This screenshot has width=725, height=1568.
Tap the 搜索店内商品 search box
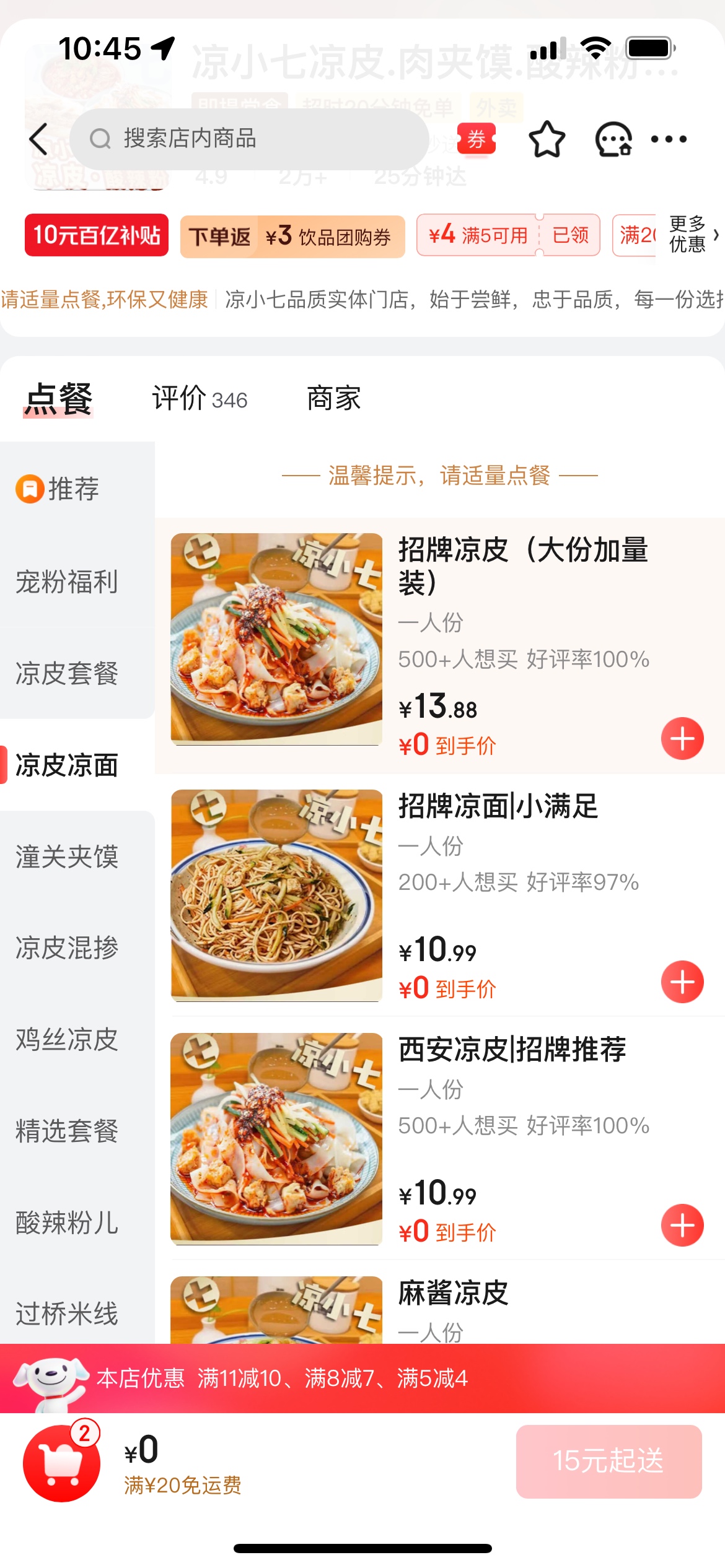248,139
